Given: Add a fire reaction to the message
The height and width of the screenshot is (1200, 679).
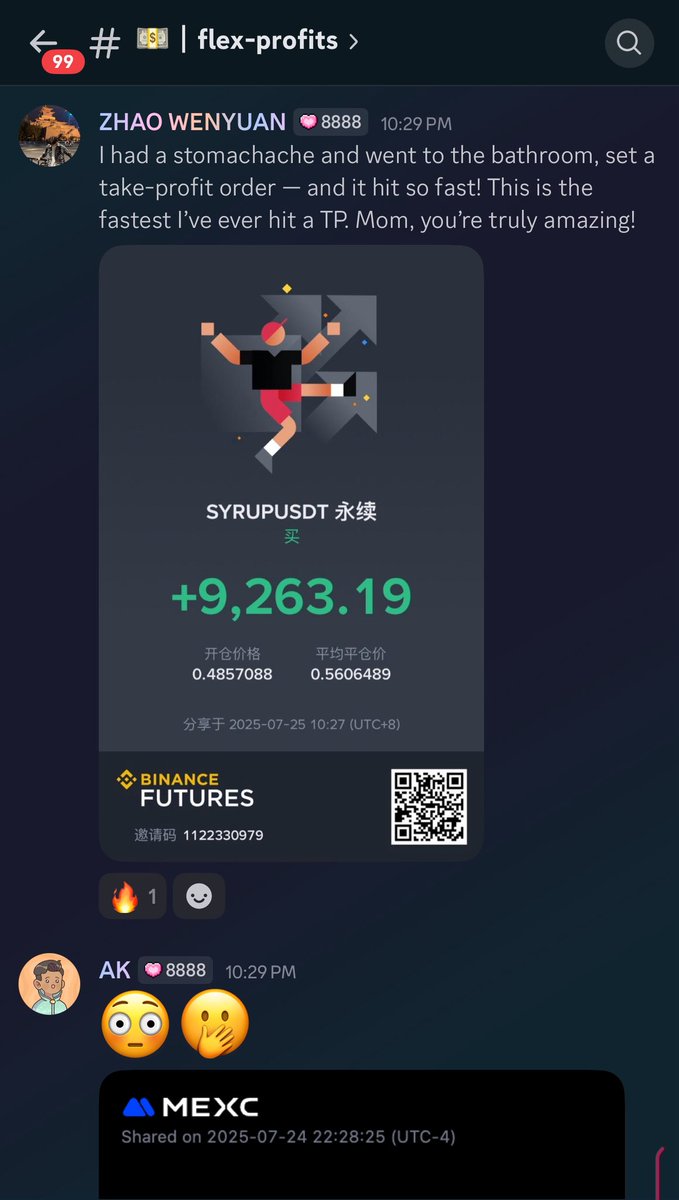Looking at the screenshot, I should (132, 896).
